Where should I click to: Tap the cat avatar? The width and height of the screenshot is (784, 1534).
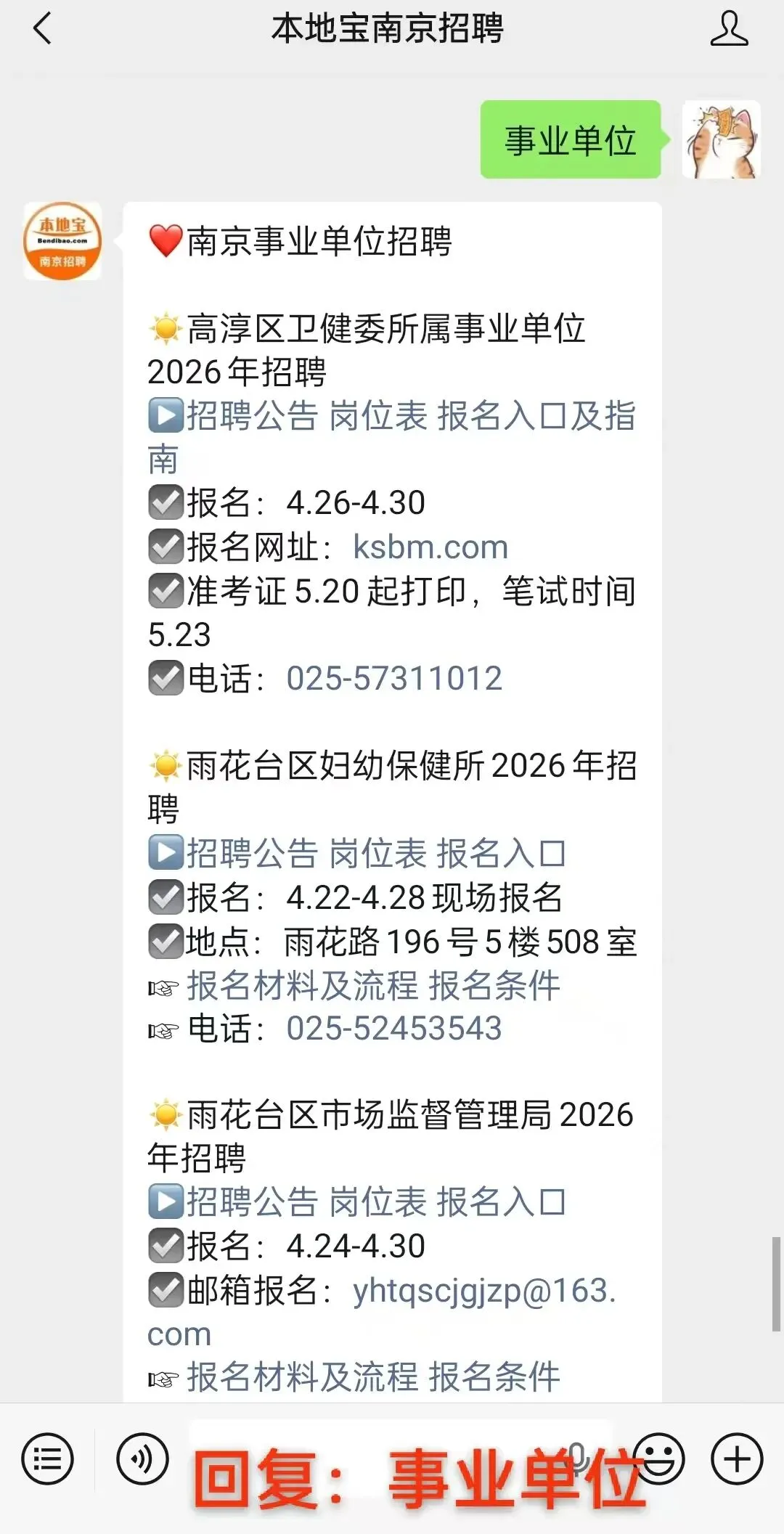coord(722,139)
